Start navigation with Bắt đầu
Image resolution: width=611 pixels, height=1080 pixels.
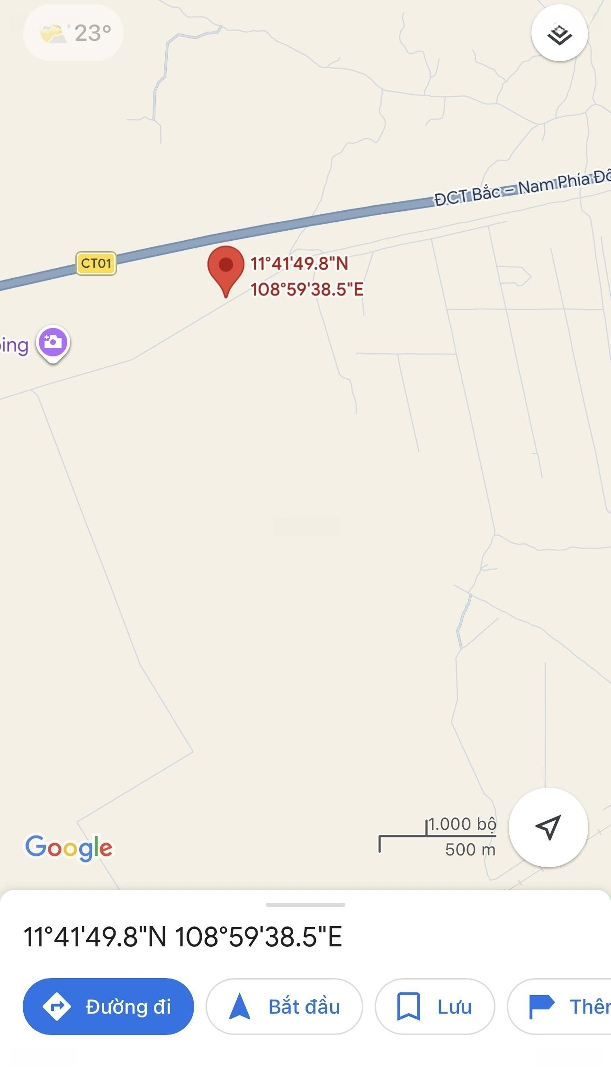(284, 1006)
